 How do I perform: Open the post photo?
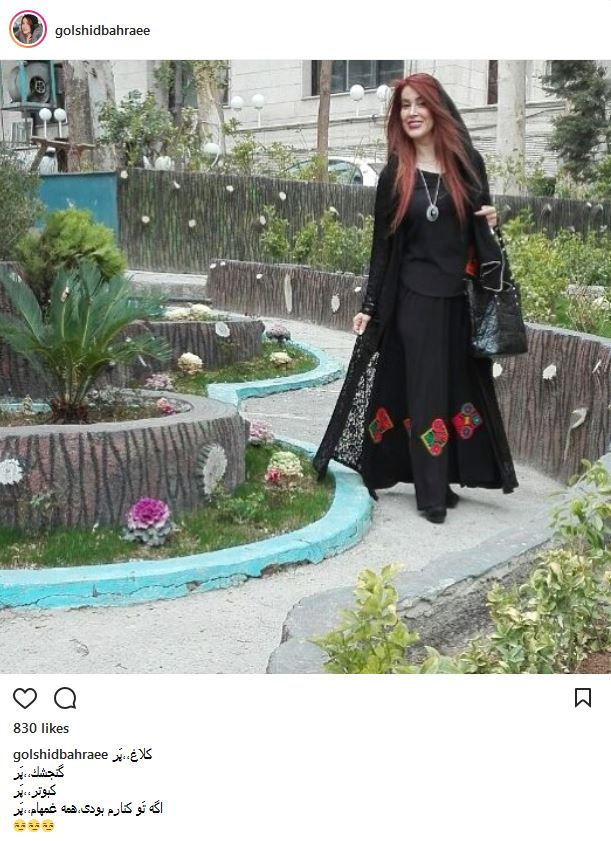[305, 366]
